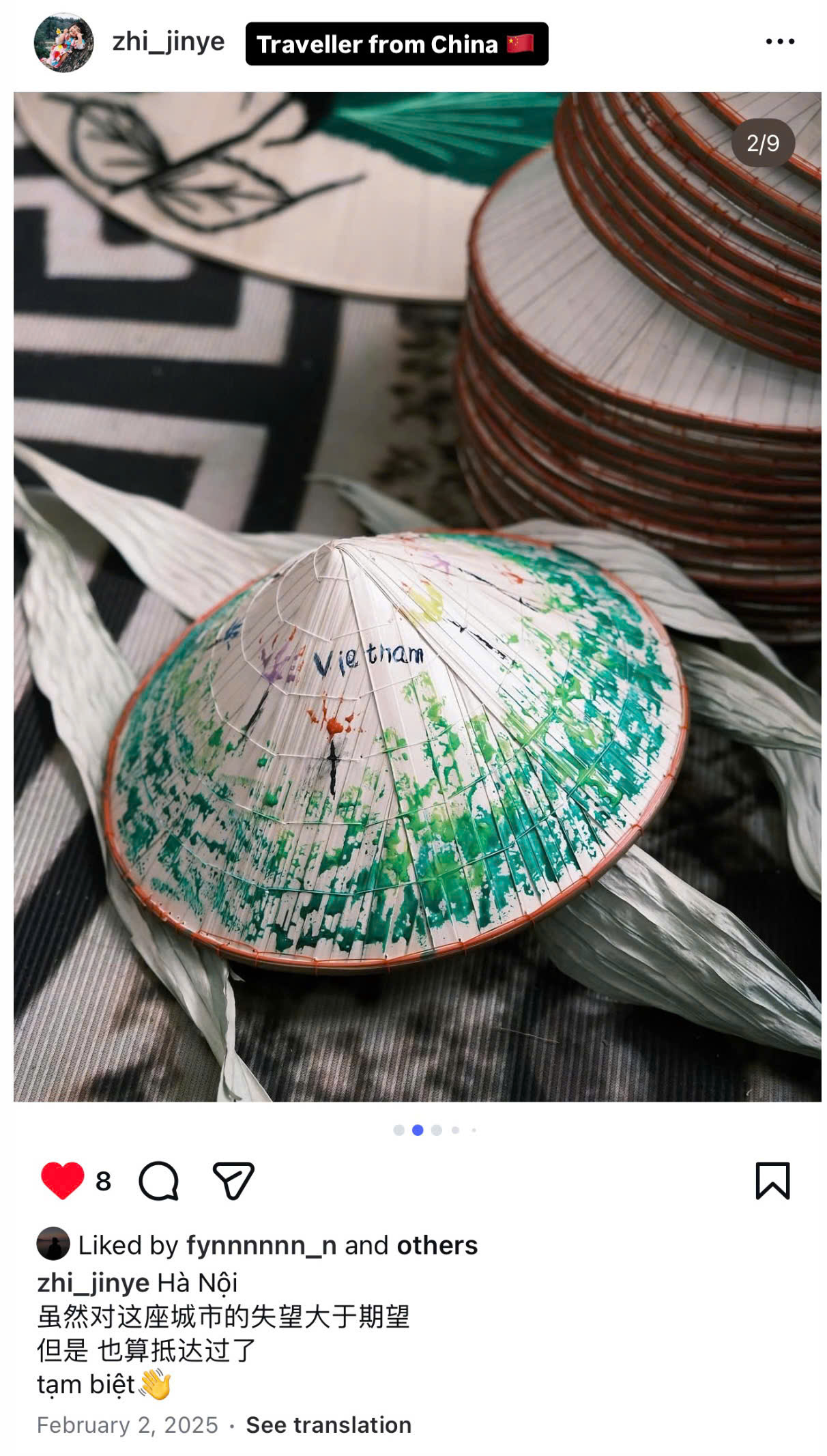Bookmark this post
The image size is (827, 1456).
coord(772,1181)
